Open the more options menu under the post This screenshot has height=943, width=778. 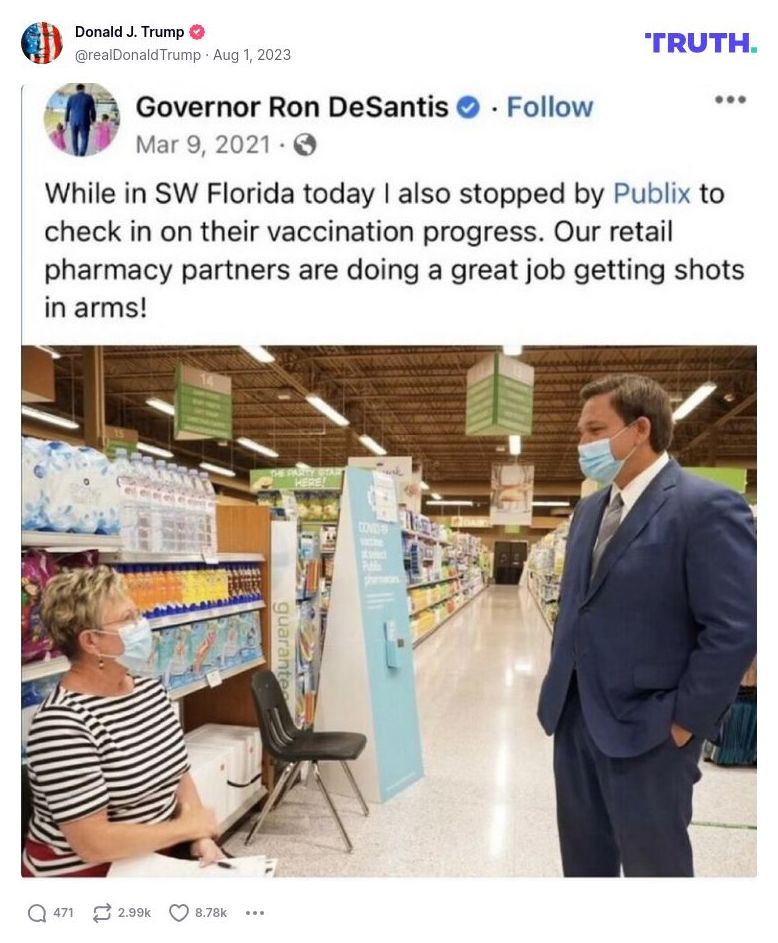(255, 913)
